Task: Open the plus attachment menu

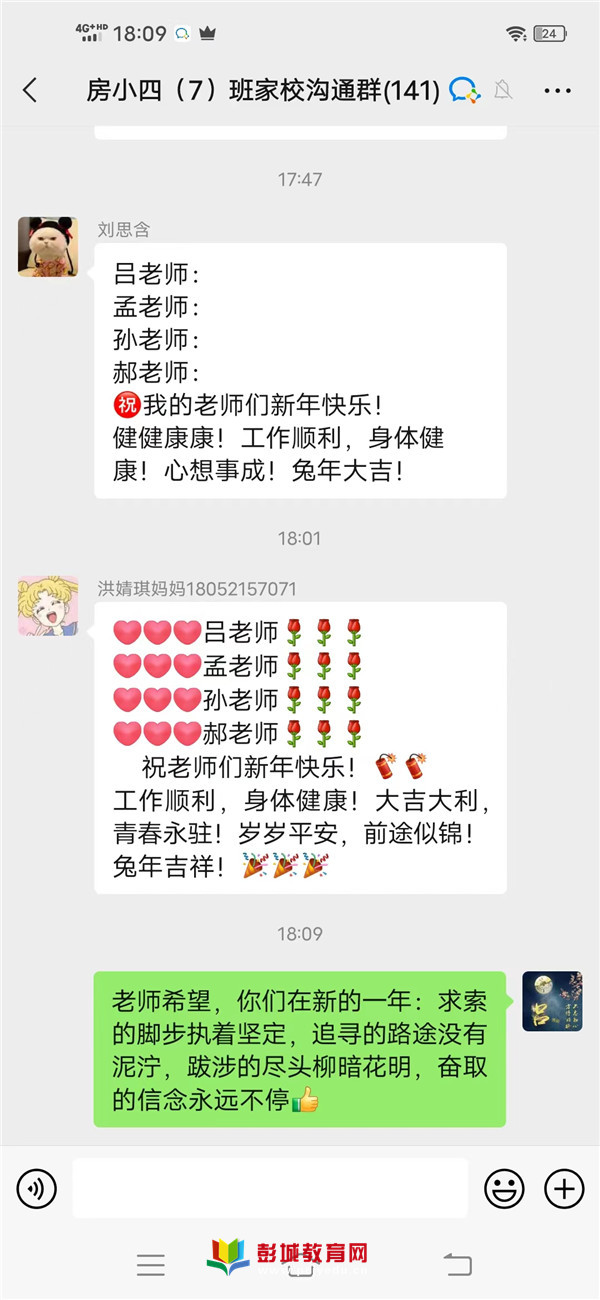Action: [564, 1189]
